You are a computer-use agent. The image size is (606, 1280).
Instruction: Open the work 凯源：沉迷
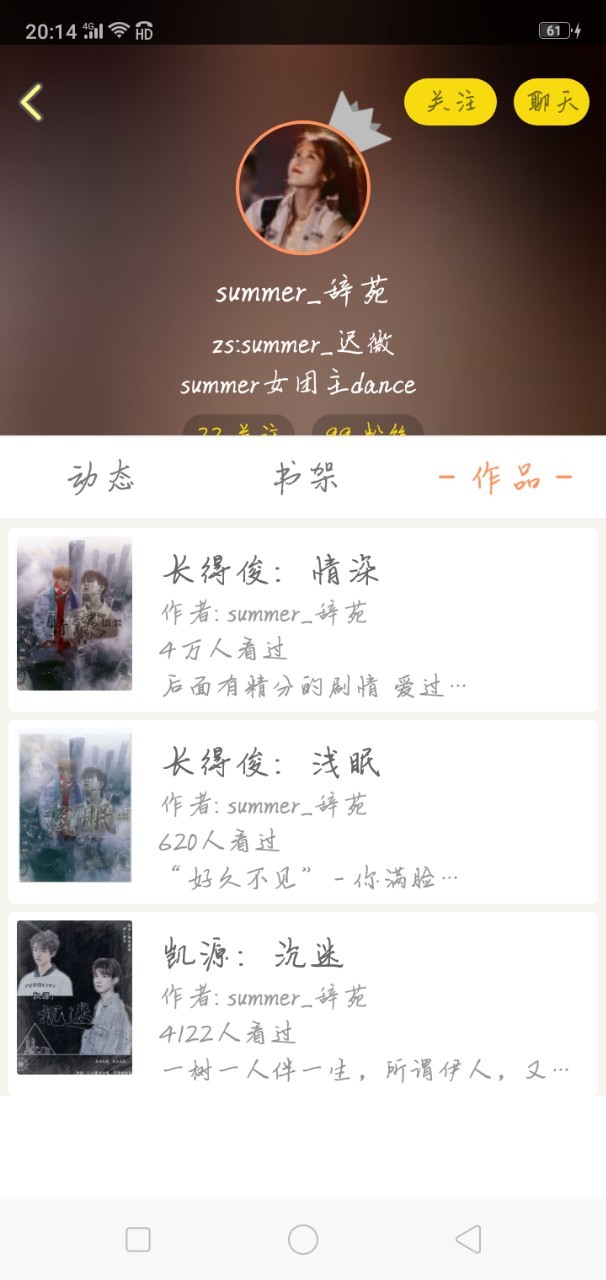[303, 1002]
